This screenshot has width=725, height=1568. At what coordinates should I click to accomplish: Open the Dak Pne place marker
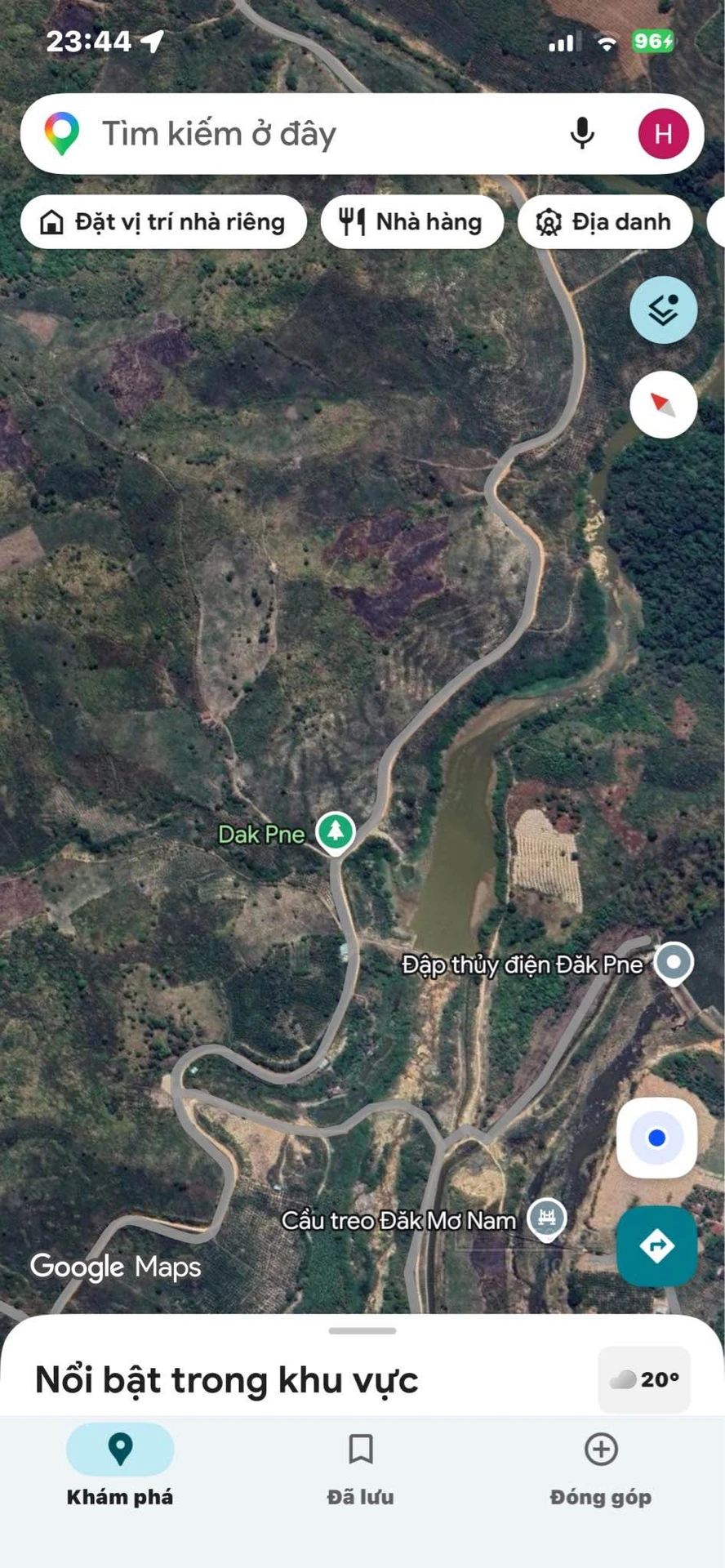335,833
